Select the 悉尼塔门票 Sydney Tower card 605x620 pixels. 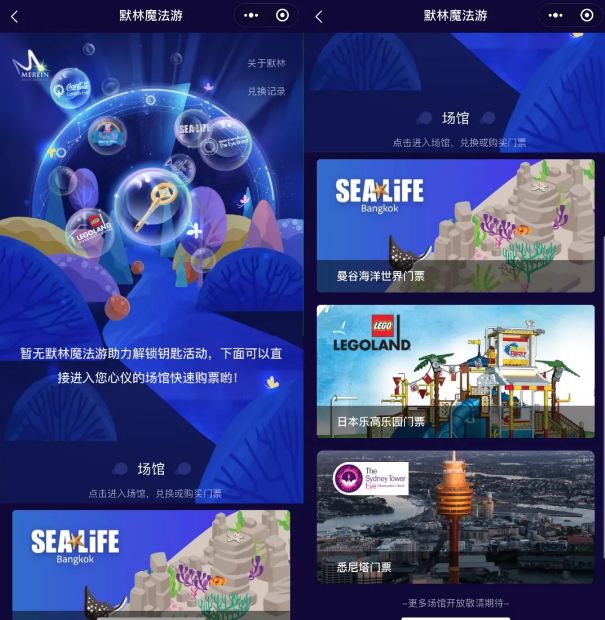tap(455, 516)
